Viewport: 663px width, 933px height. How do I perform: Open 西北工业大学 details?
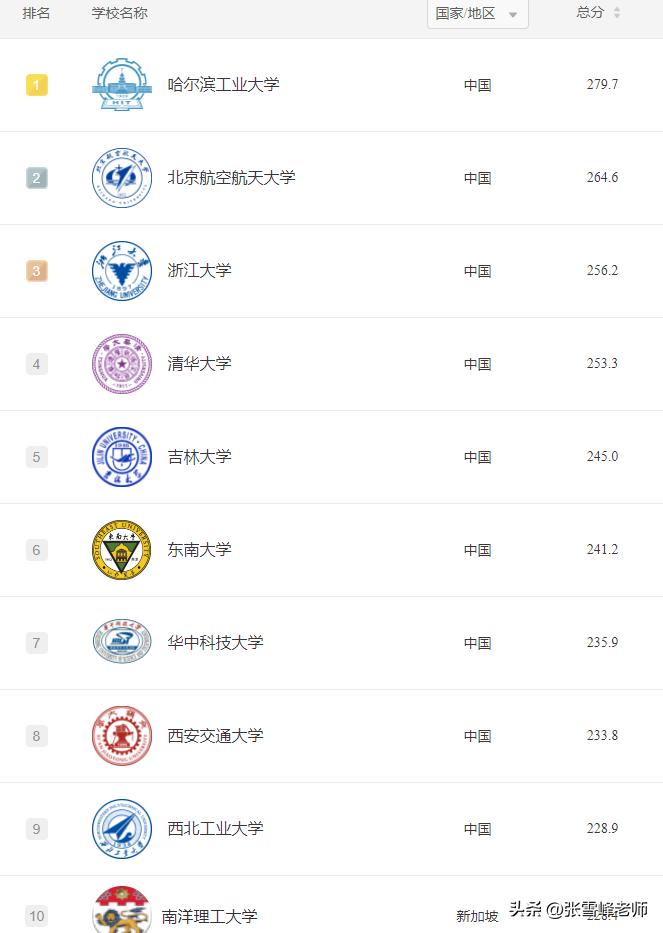coord(215,829)
